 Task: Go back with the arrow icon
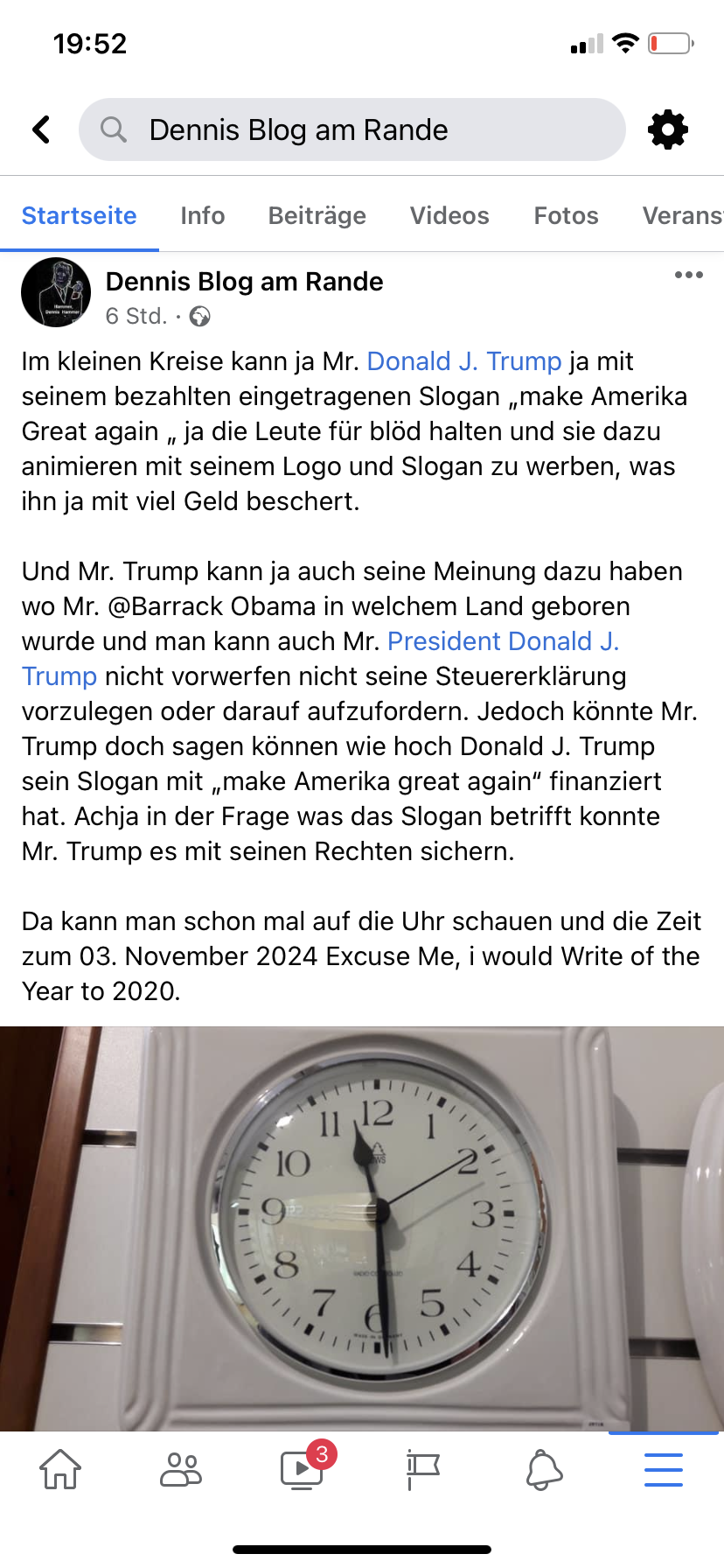(41, 129)
